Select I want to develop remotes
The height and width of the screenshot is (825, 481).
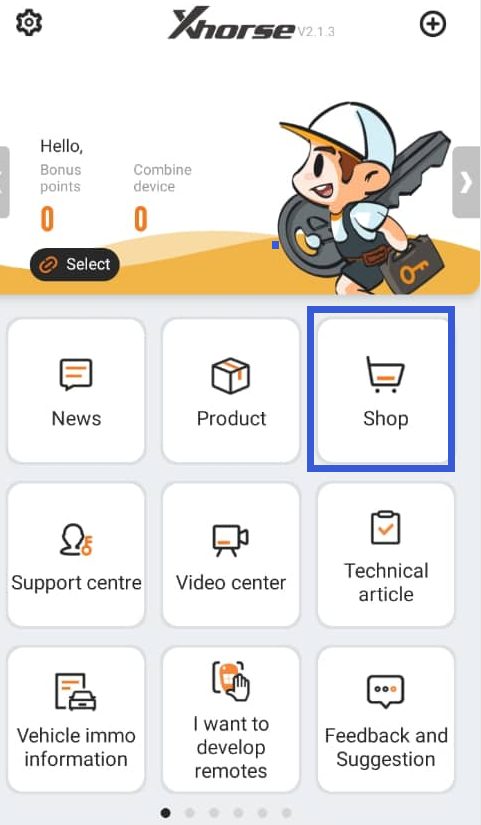click(231, 719)
